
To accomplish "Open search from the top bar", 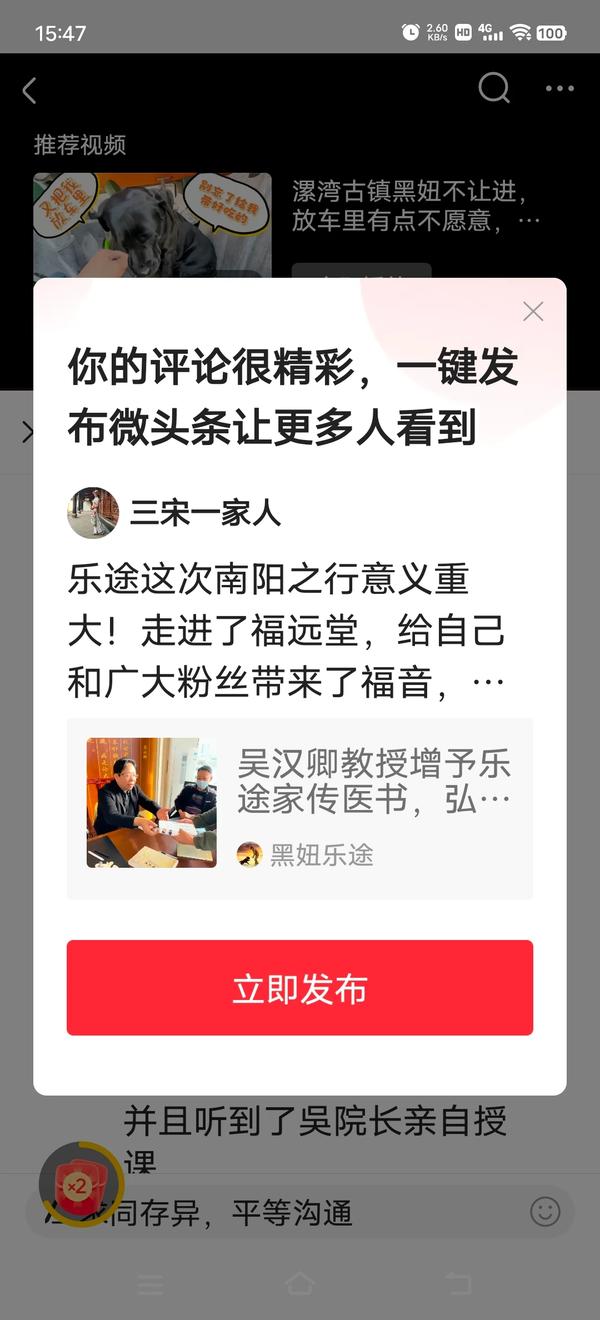I will (x=494, y=89).
